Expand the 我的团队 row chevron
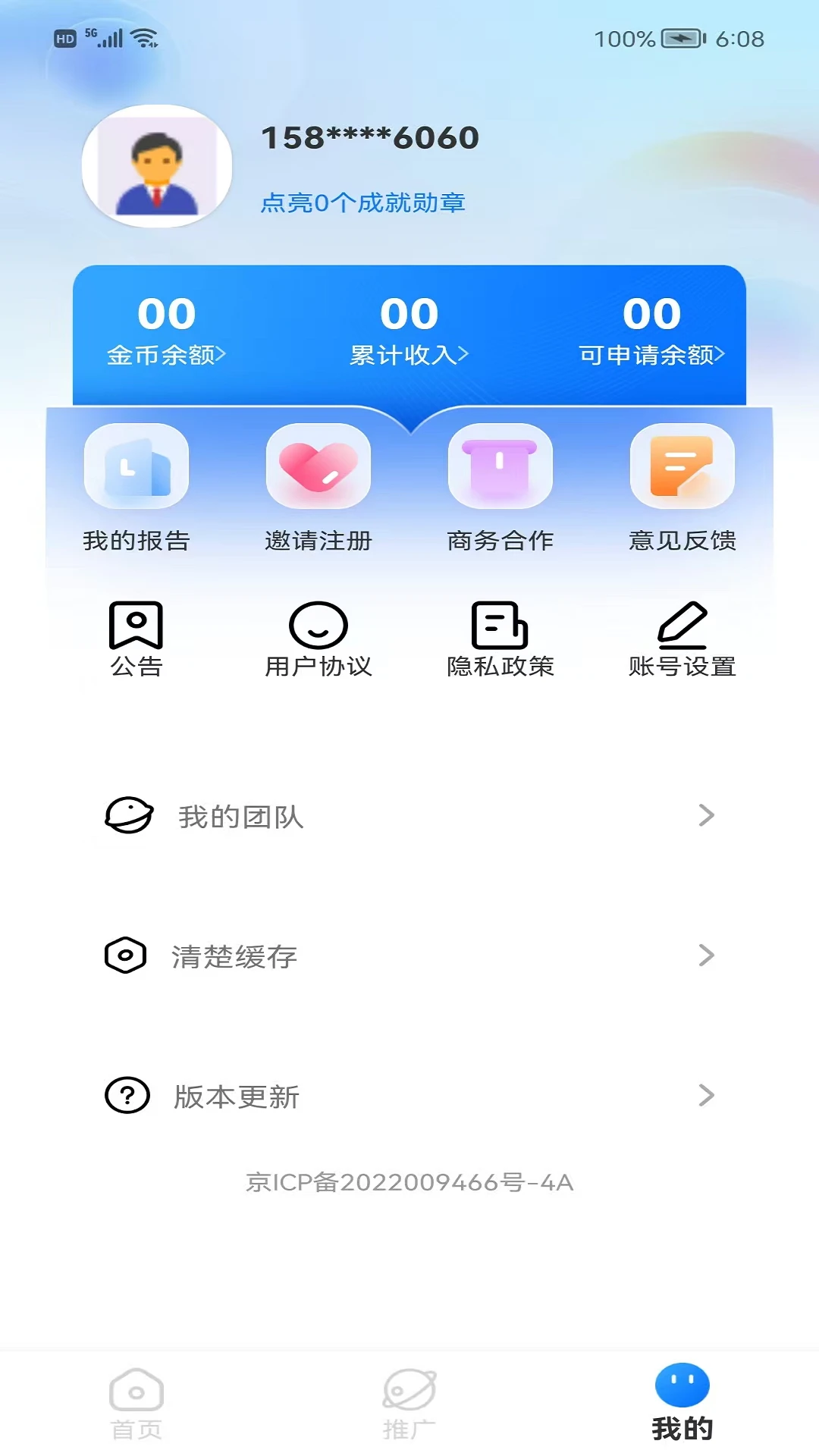 point(707,816)
